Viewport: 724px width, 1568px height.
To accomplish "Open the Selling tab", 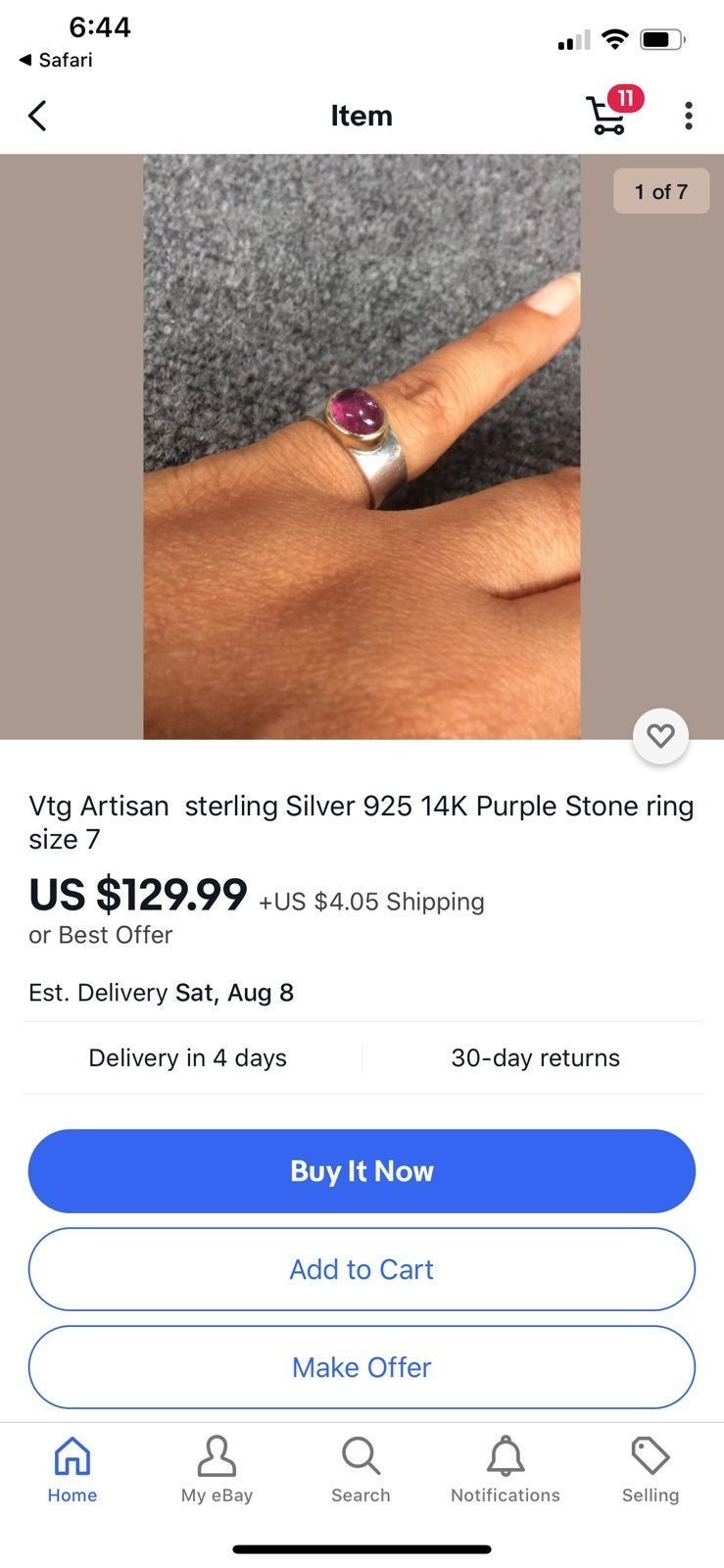I will pos(651,1469).
